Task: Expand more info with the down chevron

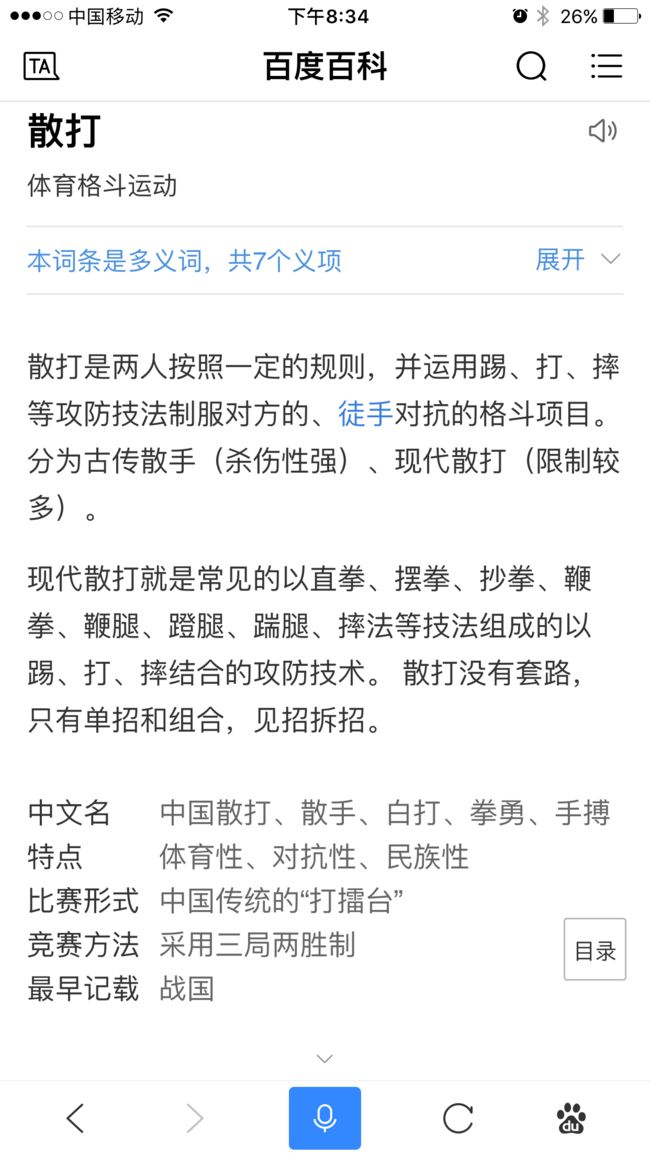Action: (324, 1059)
